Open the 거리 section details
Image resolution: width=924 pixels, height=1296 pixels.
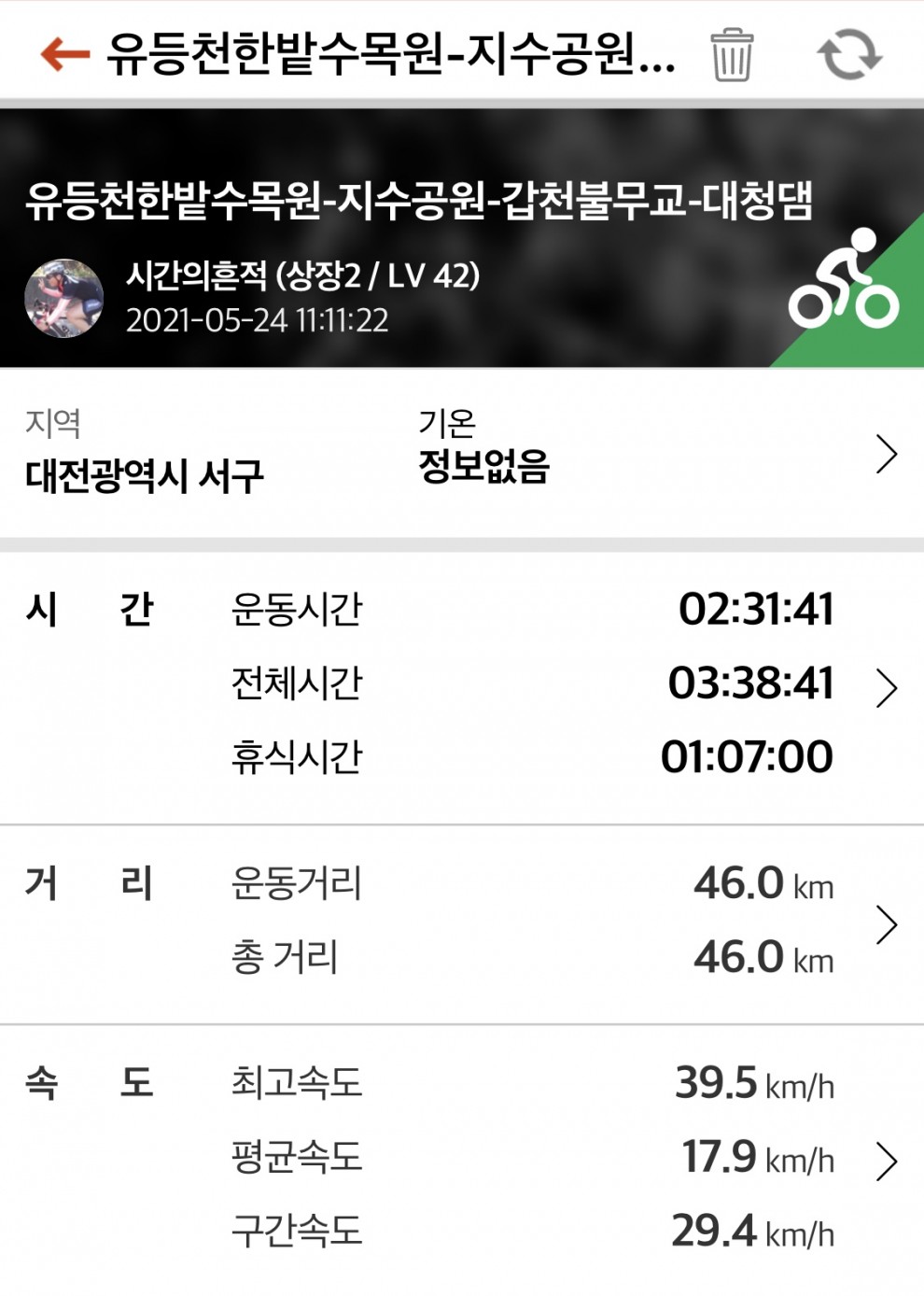pyautogui.click(x=886, y=924)
